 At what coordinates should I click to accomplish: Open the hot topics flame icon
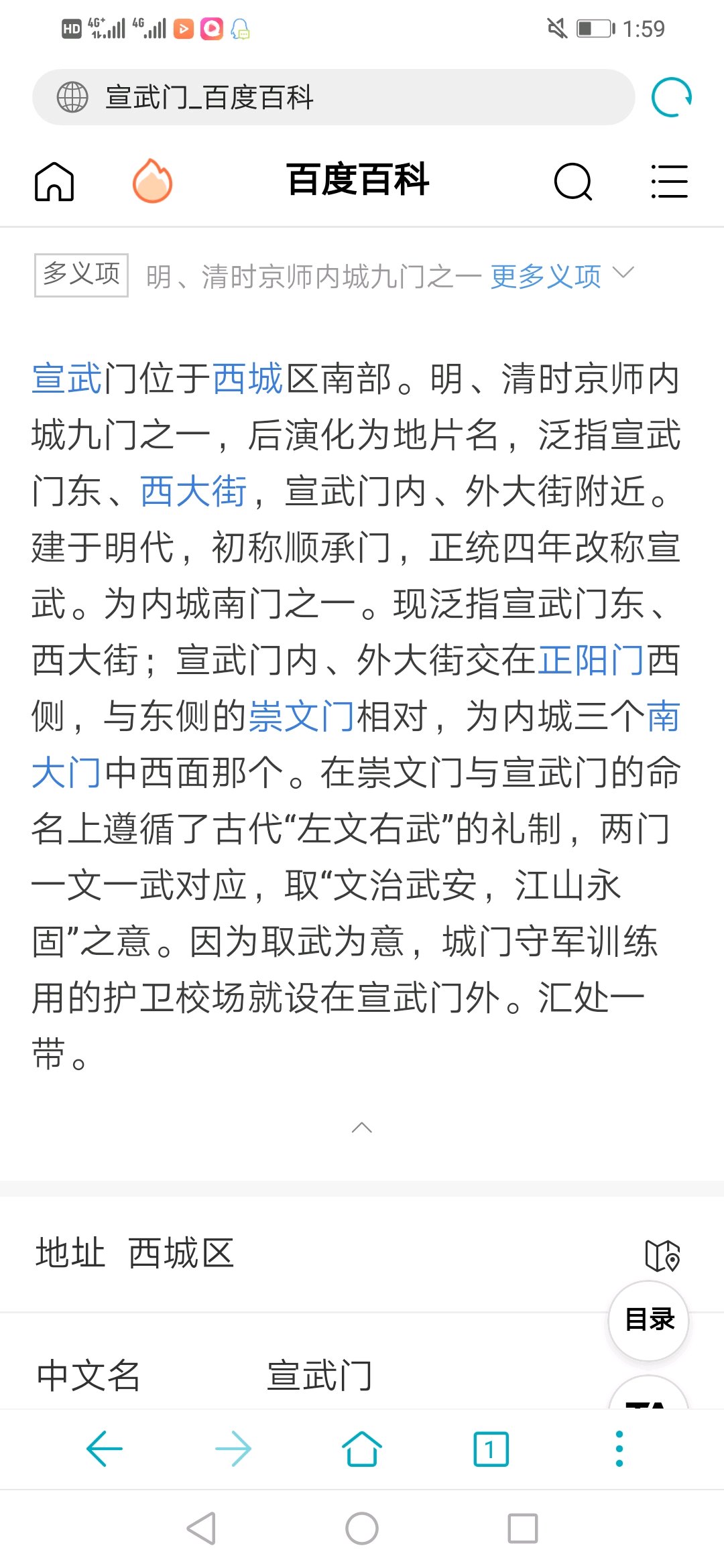(152, 181)
